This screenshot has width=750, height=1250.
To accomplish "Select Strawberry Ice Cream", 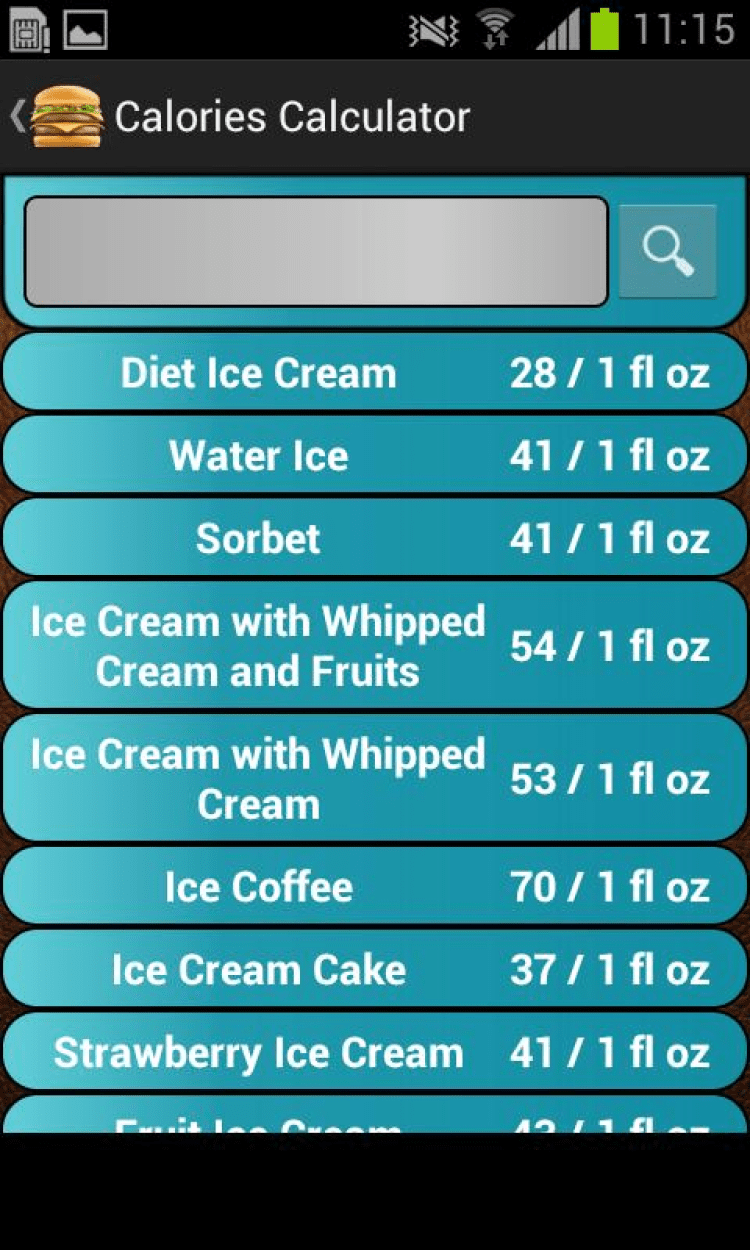I will pos(375,1053).
